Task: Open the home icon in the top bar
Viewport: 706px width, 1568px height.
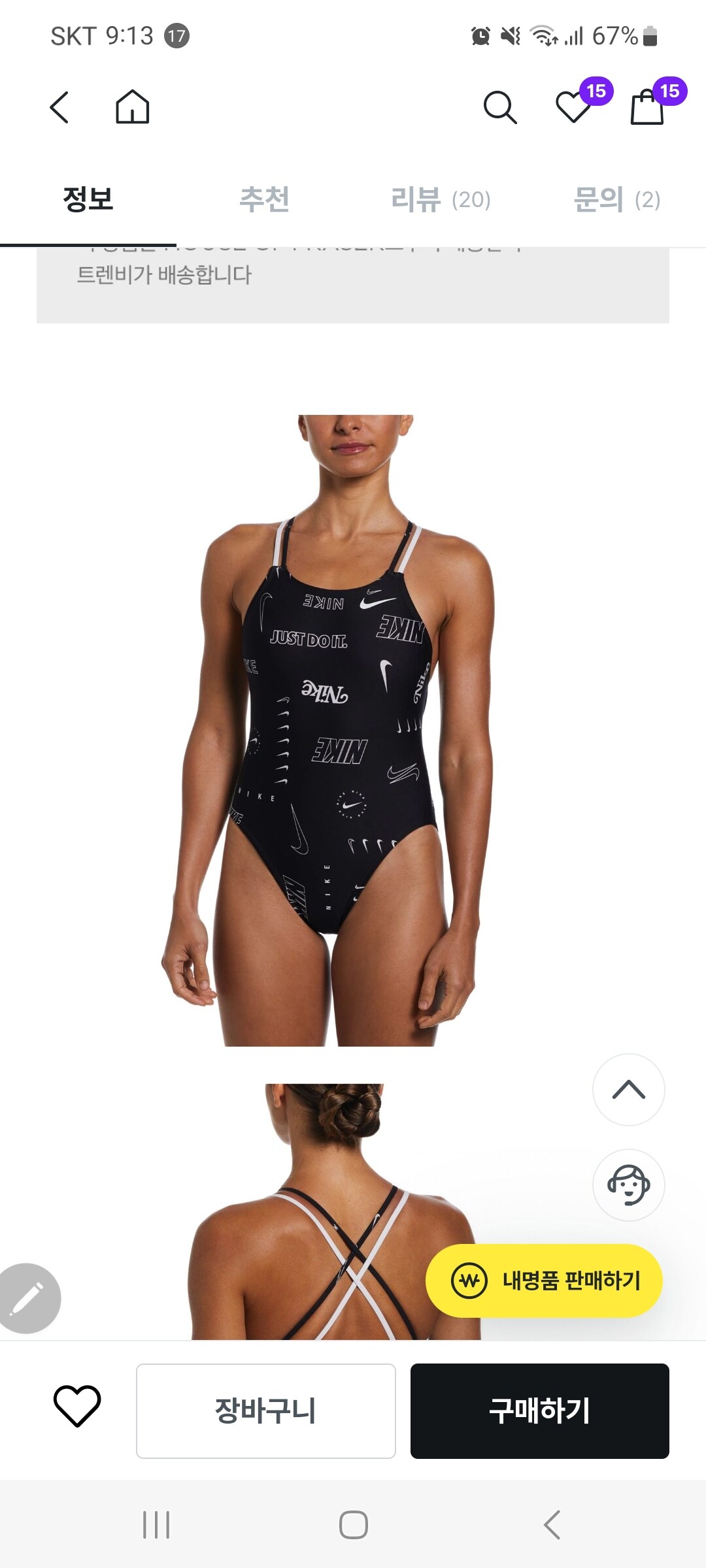Action: [132, 107]
